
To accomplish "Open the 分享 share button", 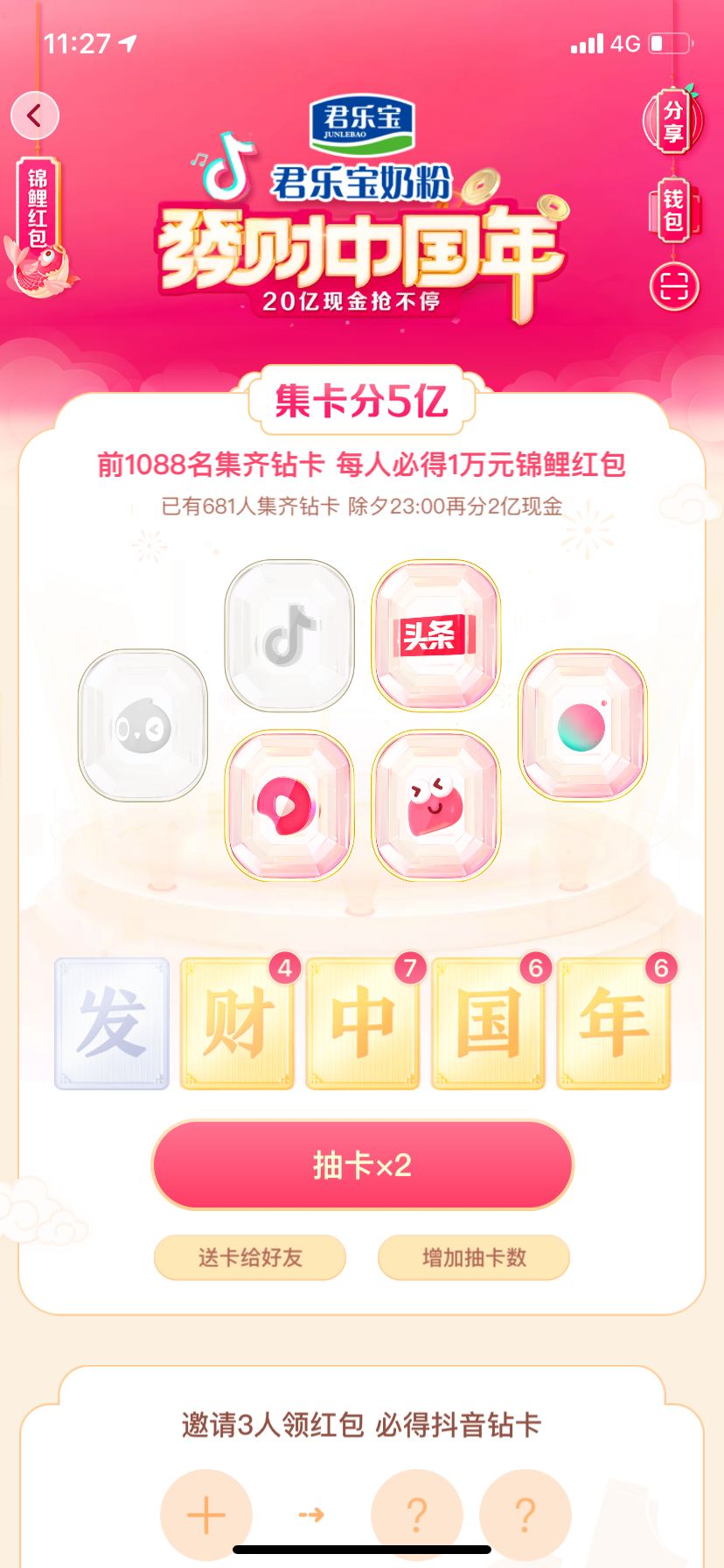I will point(672,122).
